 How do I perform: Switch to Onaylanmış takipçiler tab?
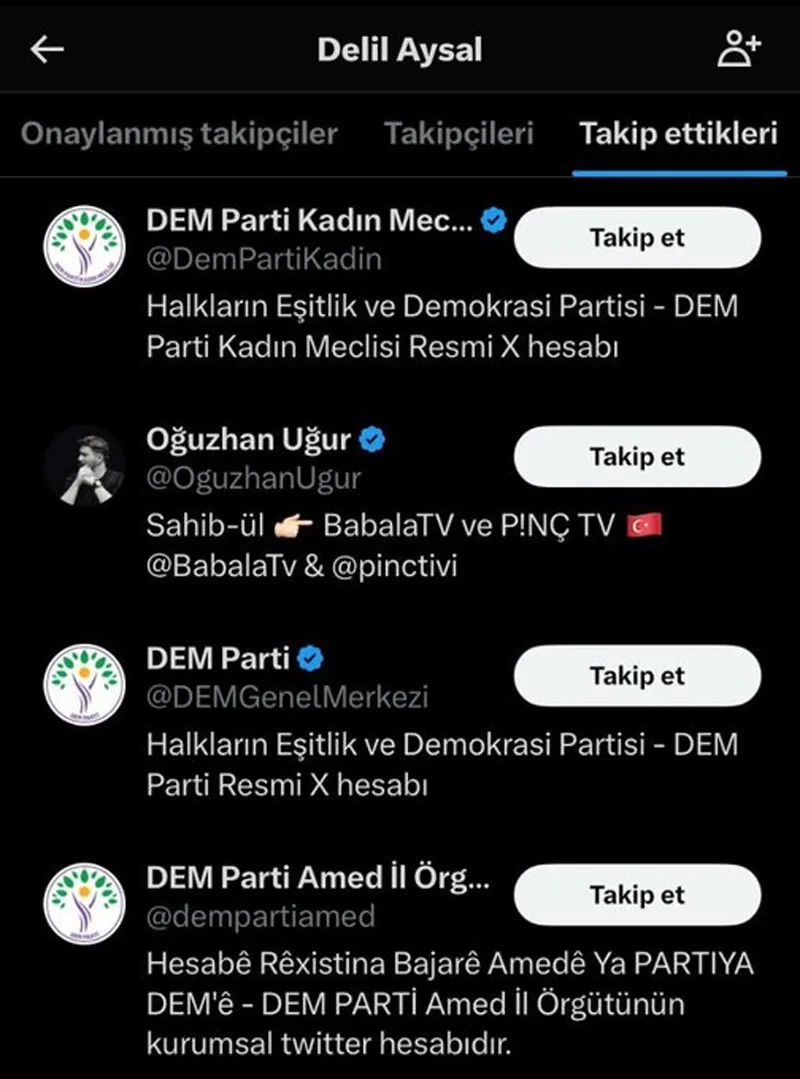tap(179, 134)
